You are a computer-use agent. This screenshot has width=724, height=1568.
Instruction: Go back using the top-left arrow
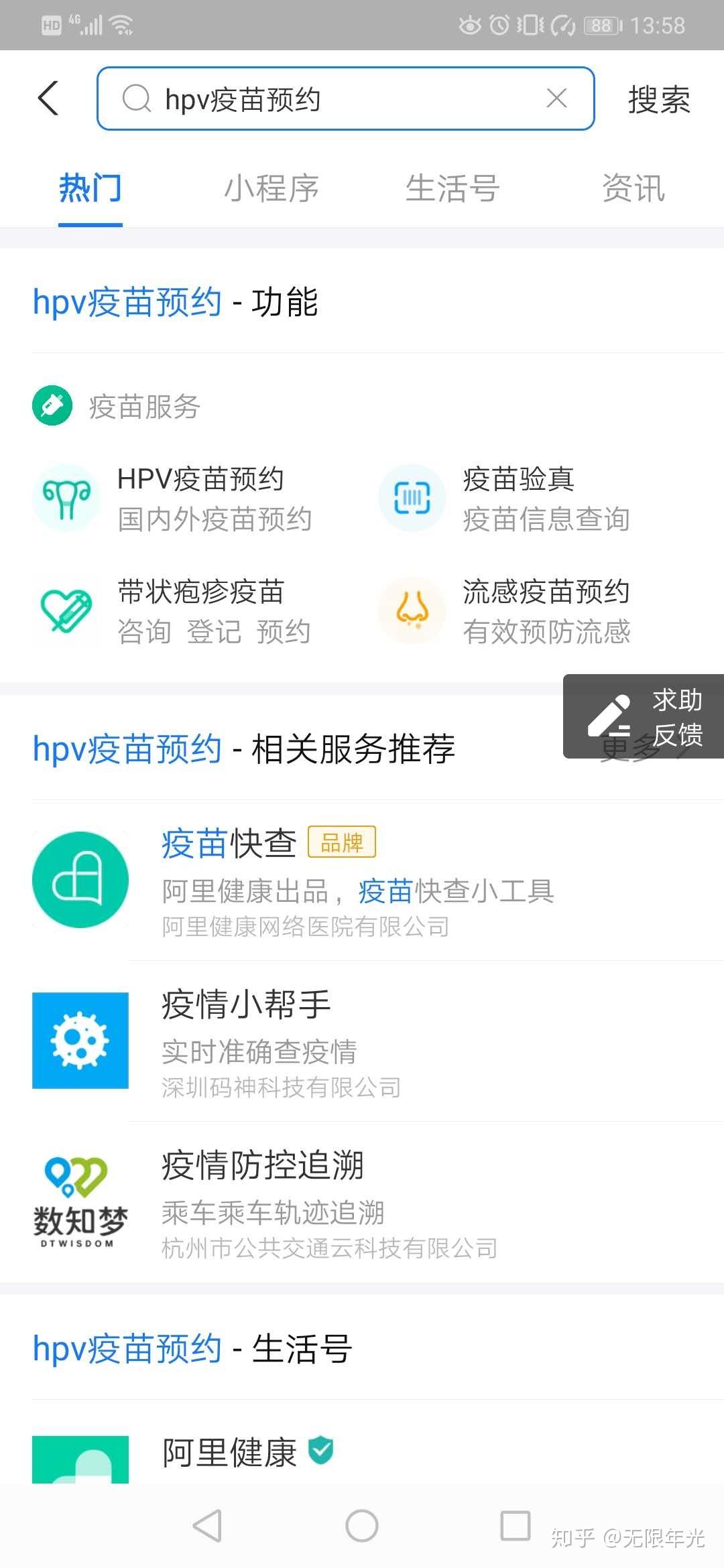point(48,99)
